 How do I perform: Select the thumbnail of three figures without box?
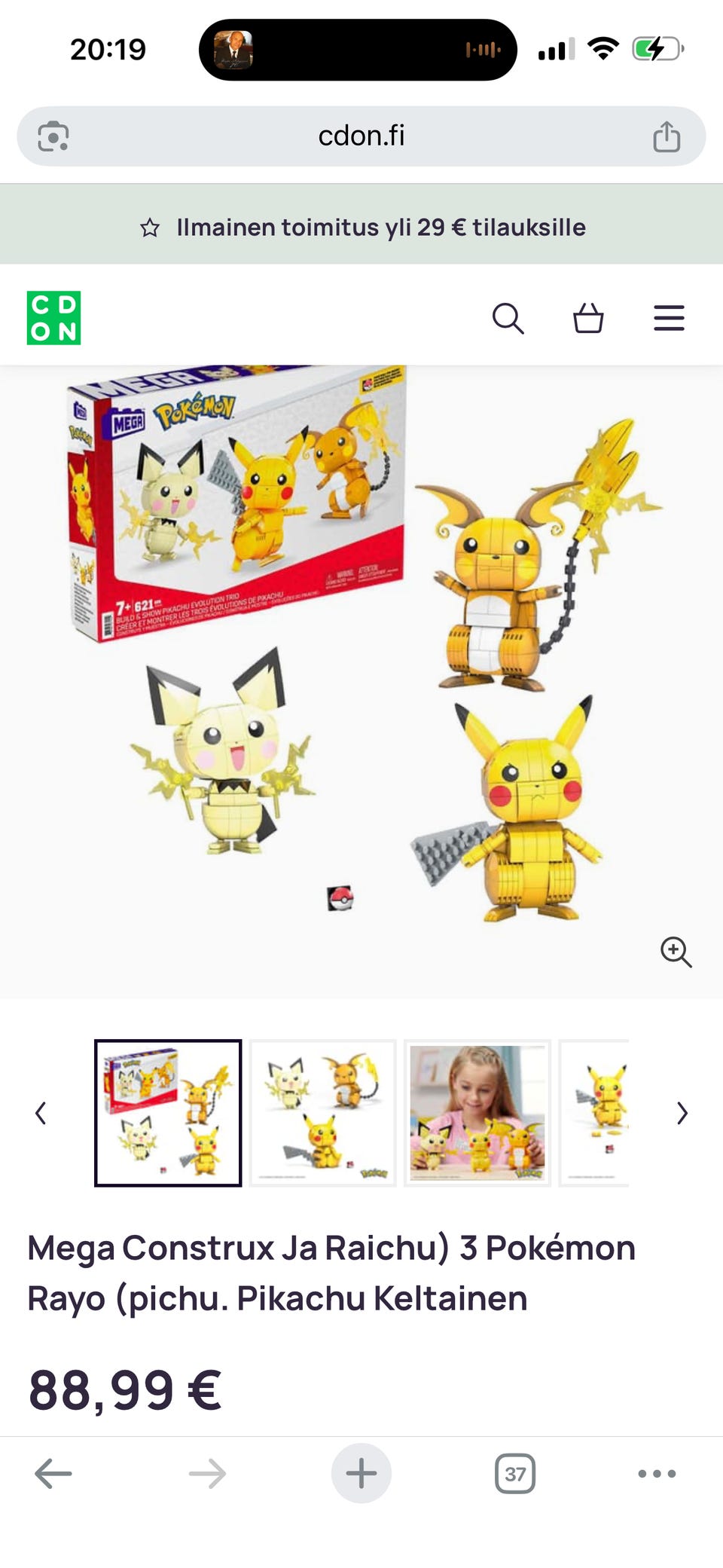point(323,1113)
